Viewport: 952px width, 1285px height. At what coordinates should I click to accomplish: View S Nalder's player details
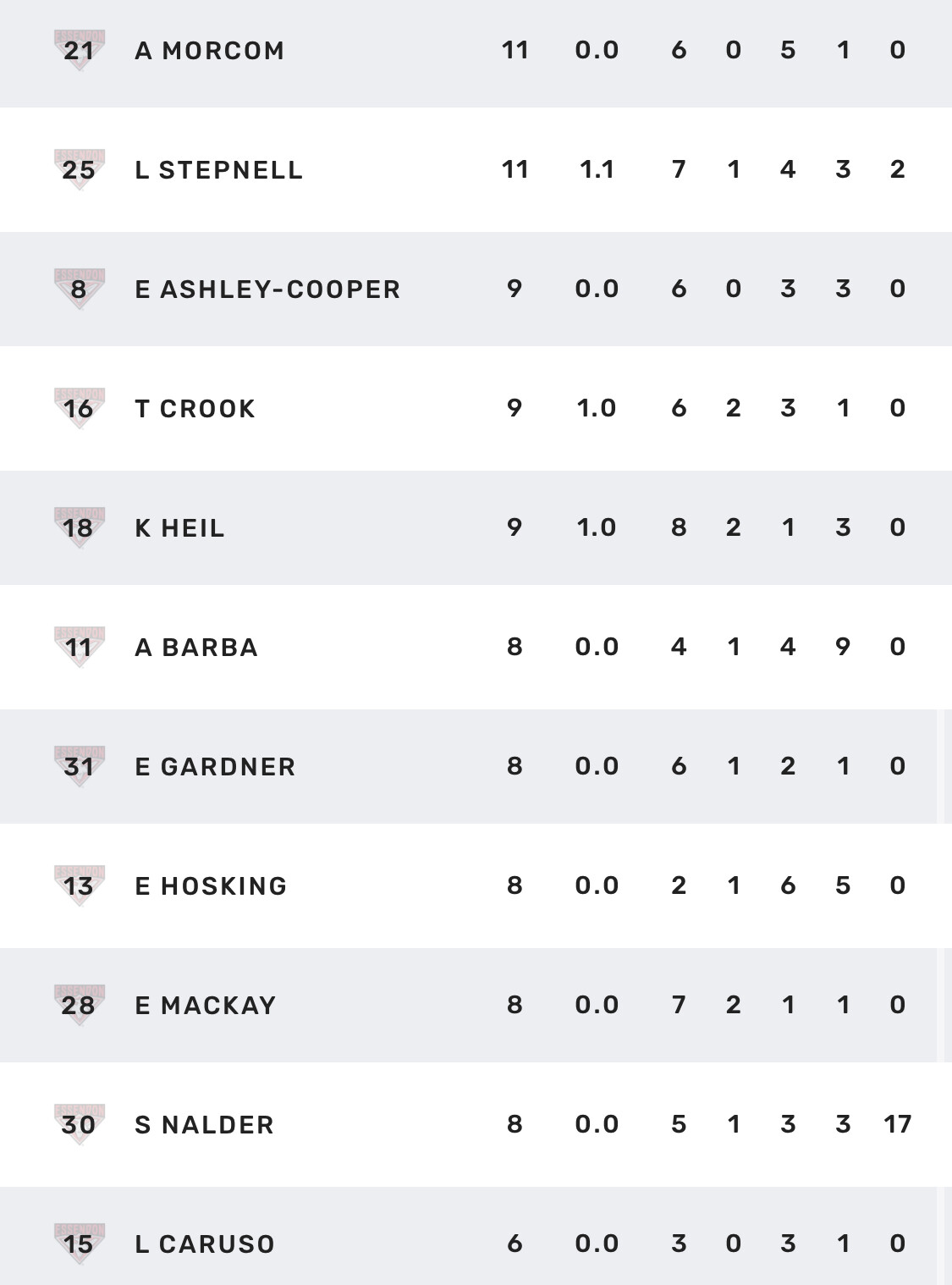coord(204,1125)
